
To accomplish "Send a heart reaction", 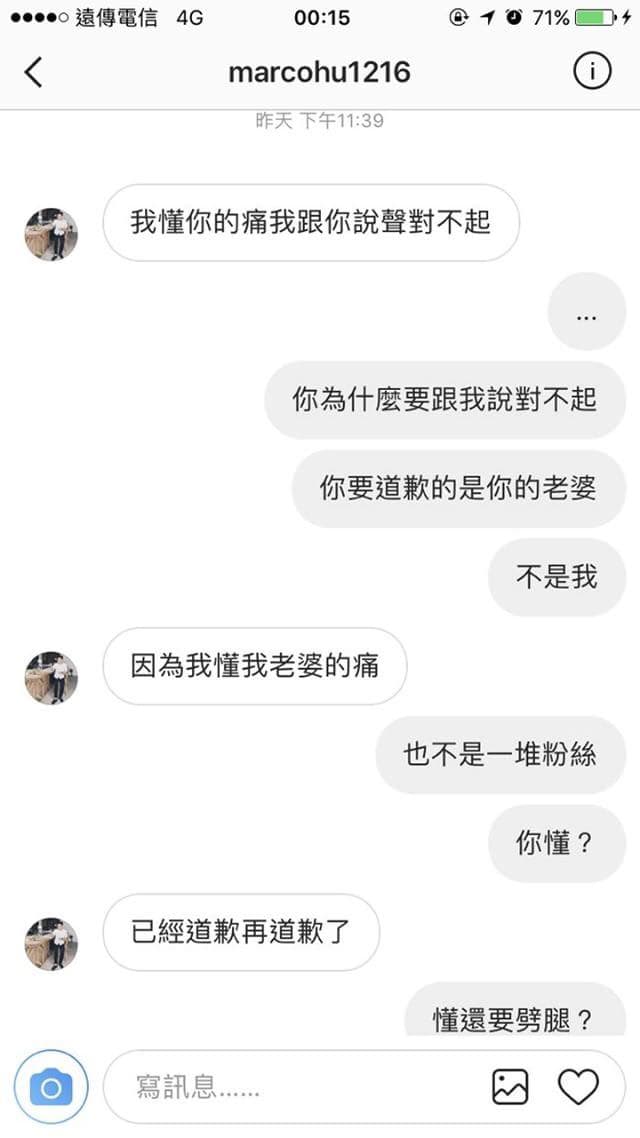I will click(578, 1087).
